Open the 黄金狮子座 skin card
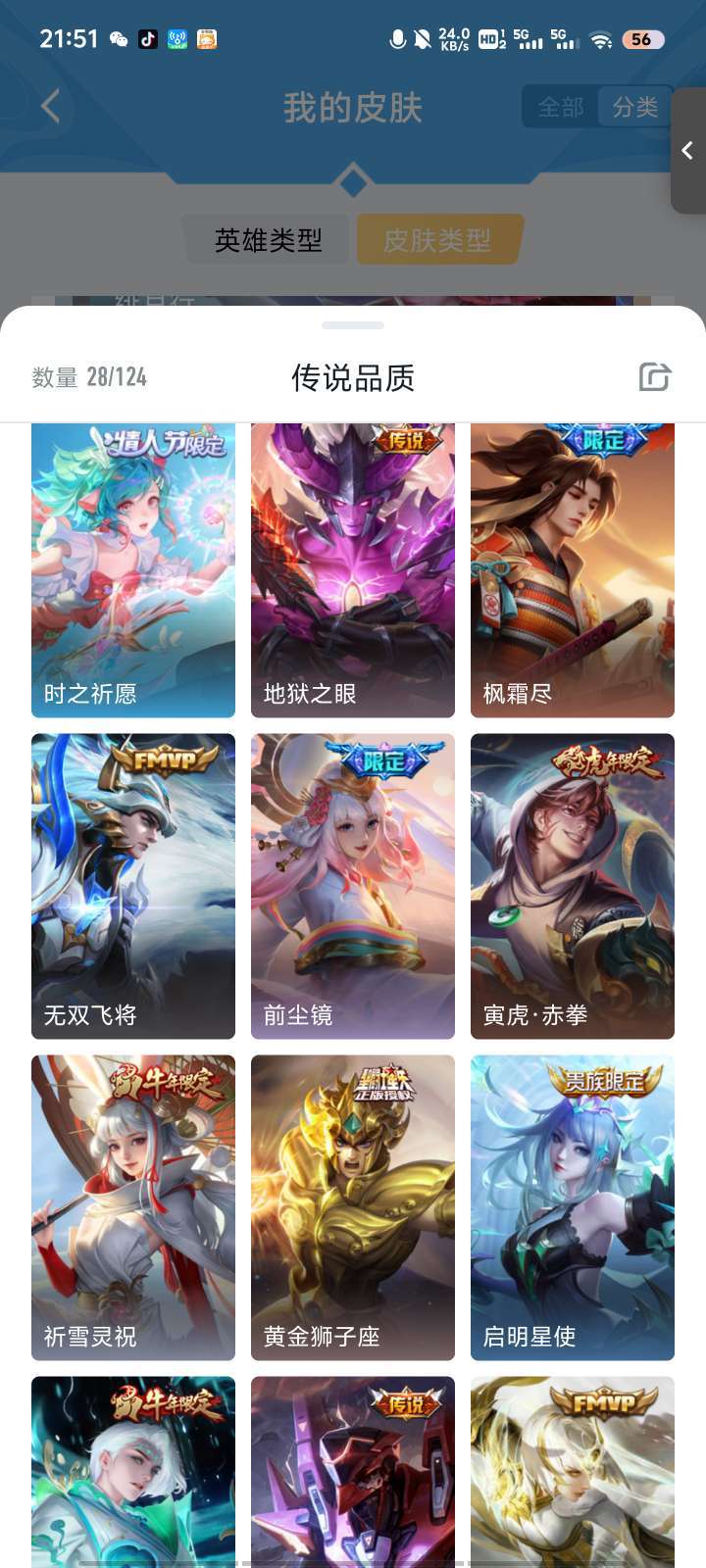 (x=353, y=1207)
